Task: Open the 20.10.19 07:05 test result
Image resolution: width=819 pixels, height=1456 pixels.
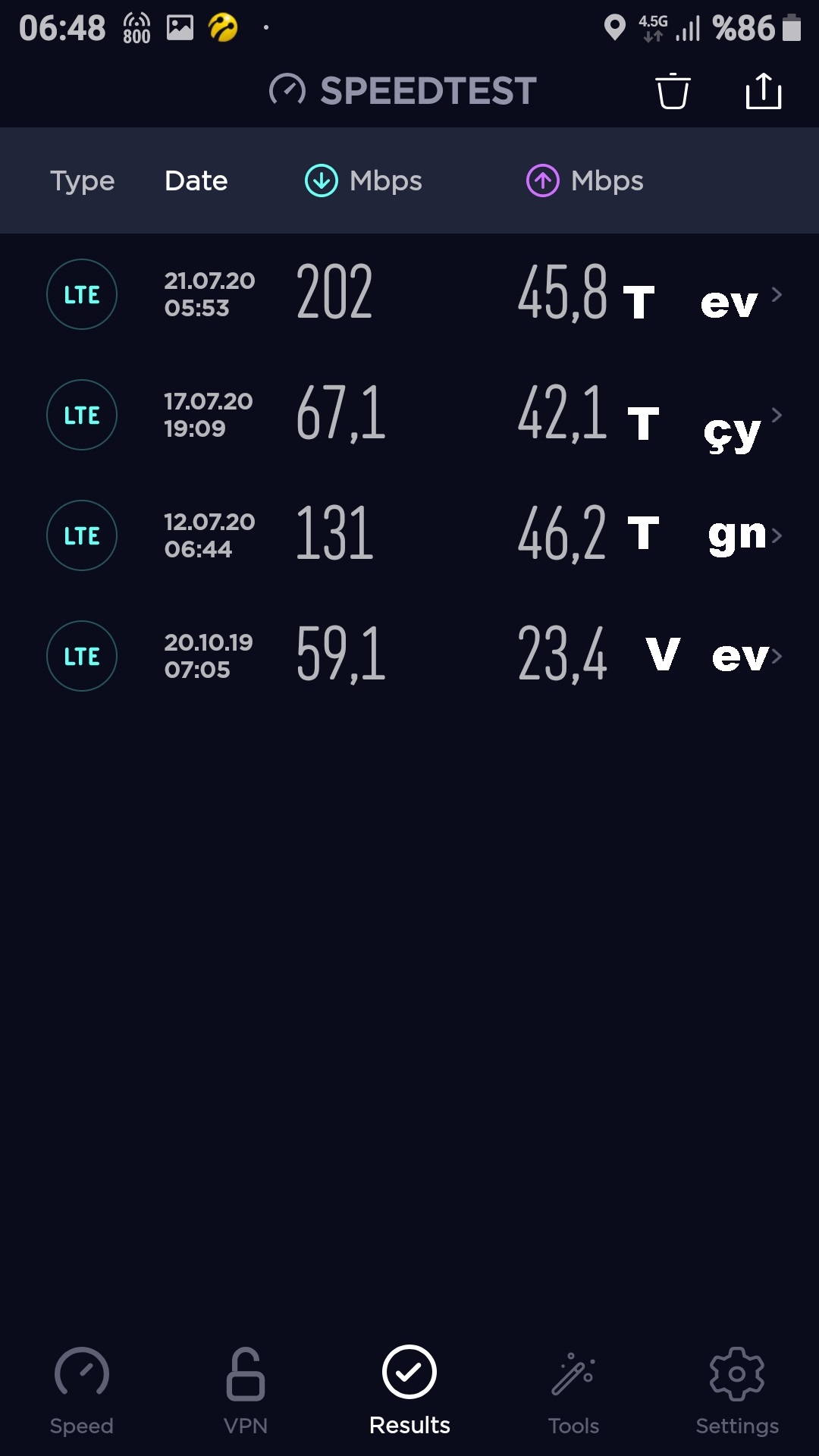Action: tap(409, 656)
